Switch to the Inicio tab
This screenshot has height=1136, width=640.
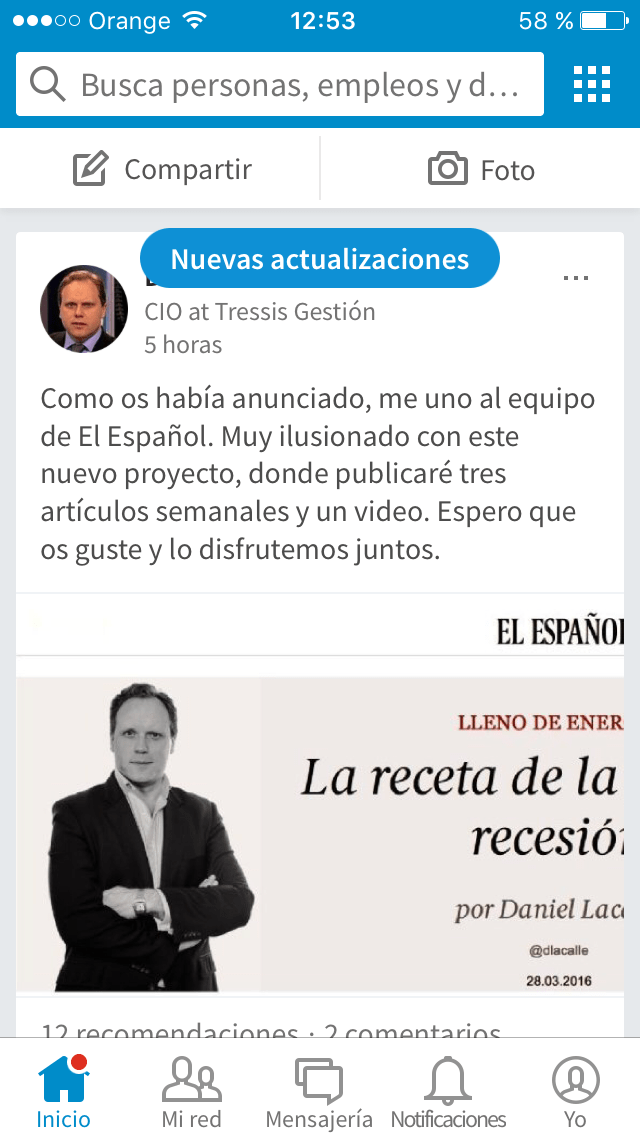click(64, 1093)
